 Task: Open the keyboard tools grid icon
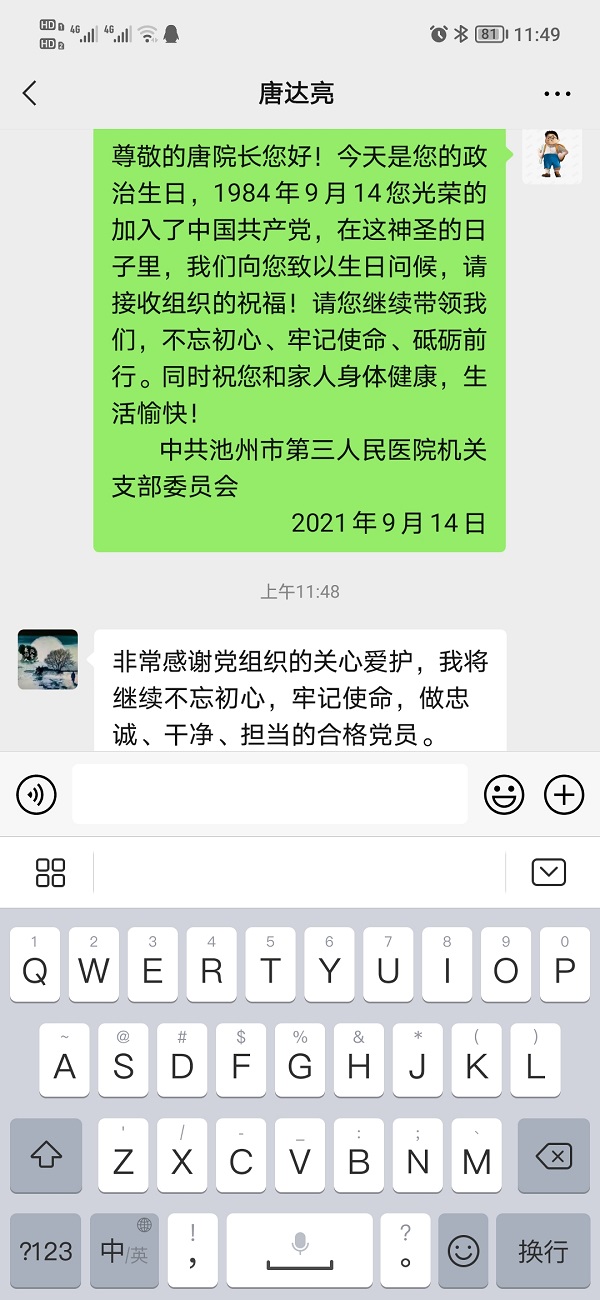click(50, 872)
